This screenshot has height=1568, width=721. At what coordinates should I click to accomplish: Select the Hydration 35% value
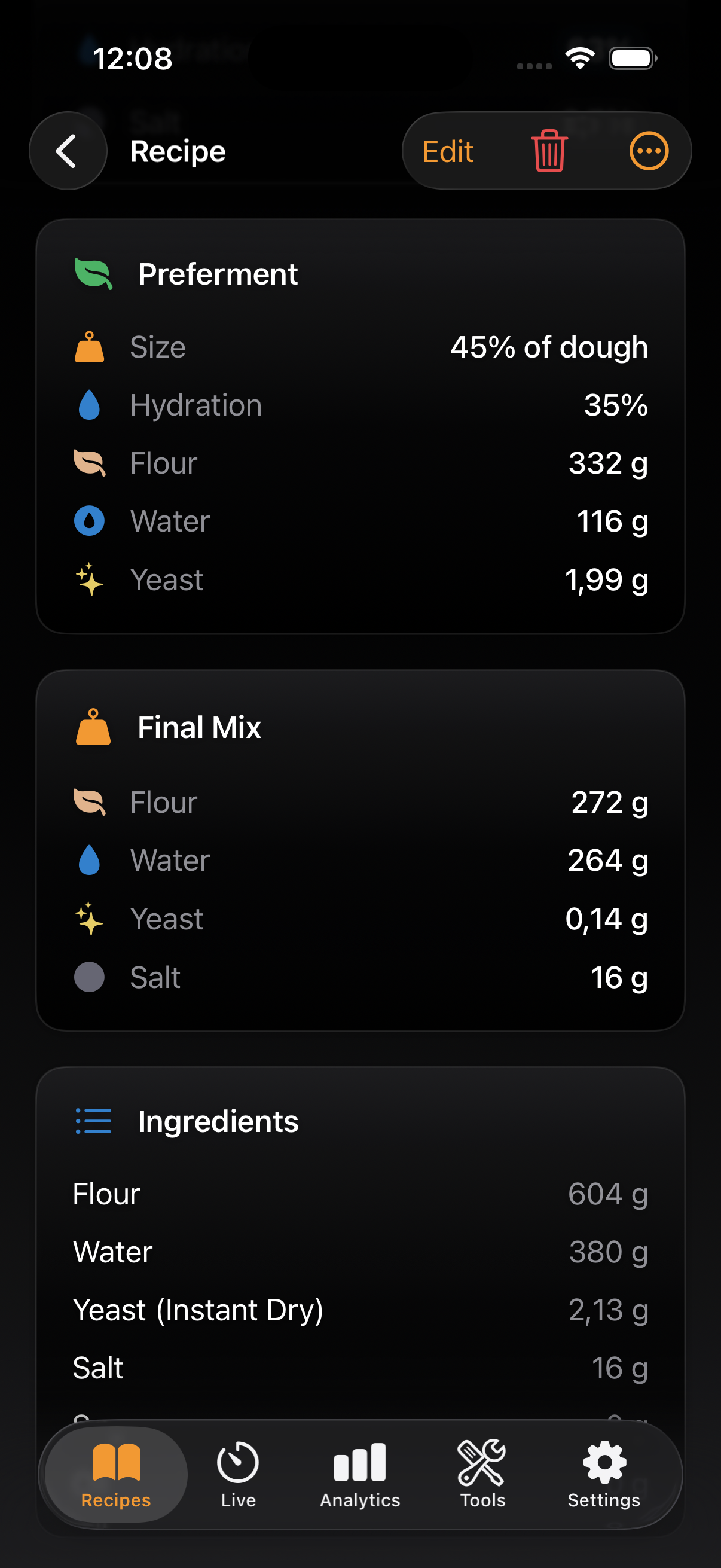pyautogui.click(x=616, y=404)
